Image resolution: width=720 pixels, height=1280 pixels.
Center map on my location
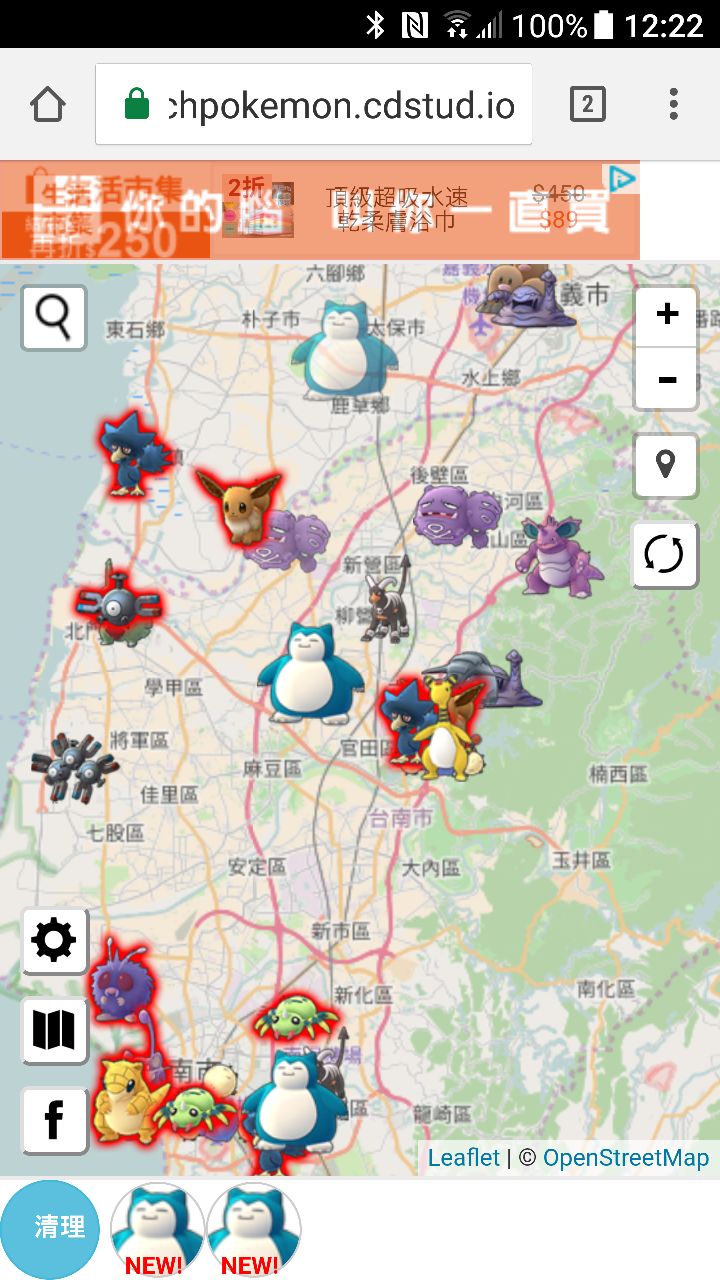coord(665,465)
